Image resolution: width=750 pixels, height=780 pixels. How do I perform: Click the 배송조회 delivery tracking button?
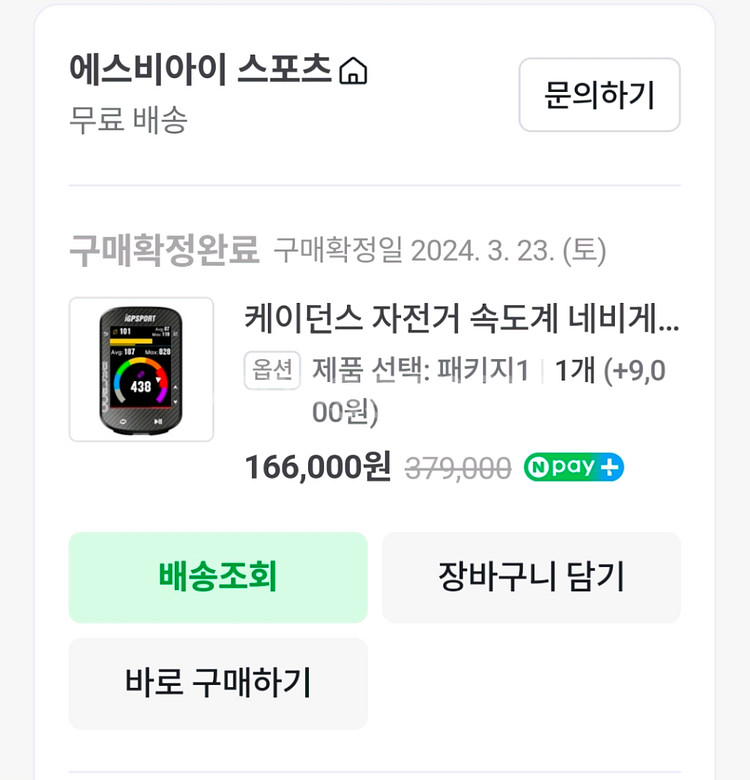pyautogui.click(x=217, y=578)
